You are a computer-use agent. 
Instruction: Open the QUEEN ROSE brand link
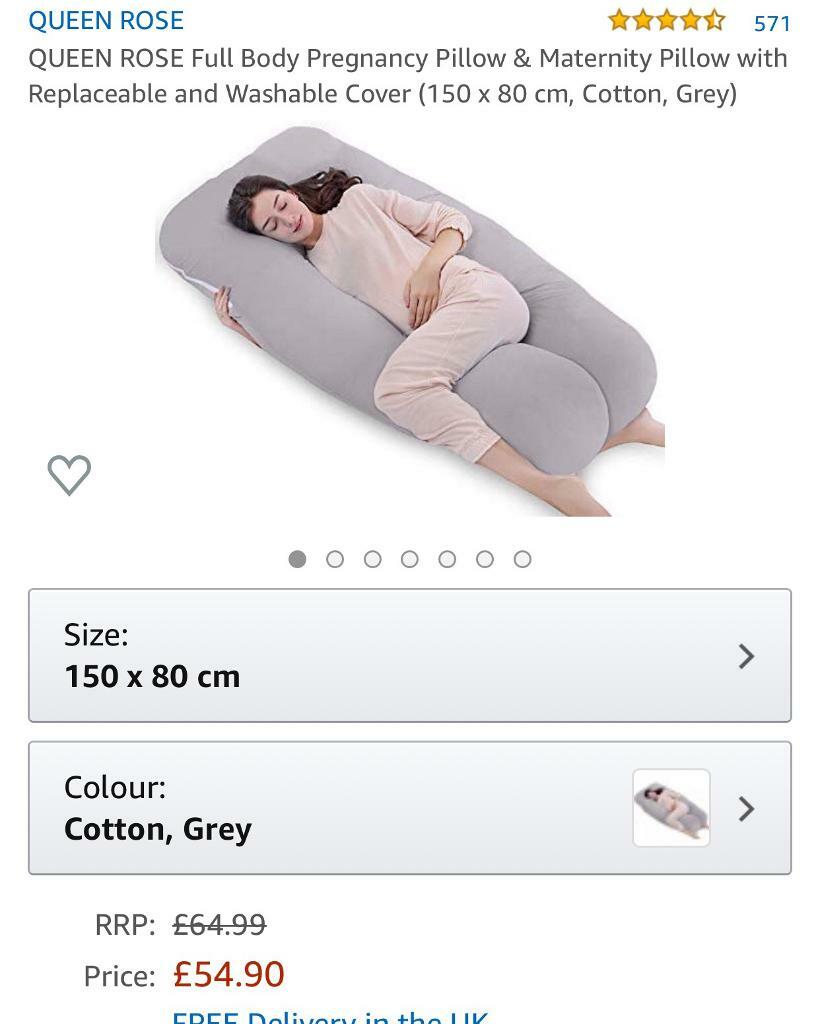(106, 20)
